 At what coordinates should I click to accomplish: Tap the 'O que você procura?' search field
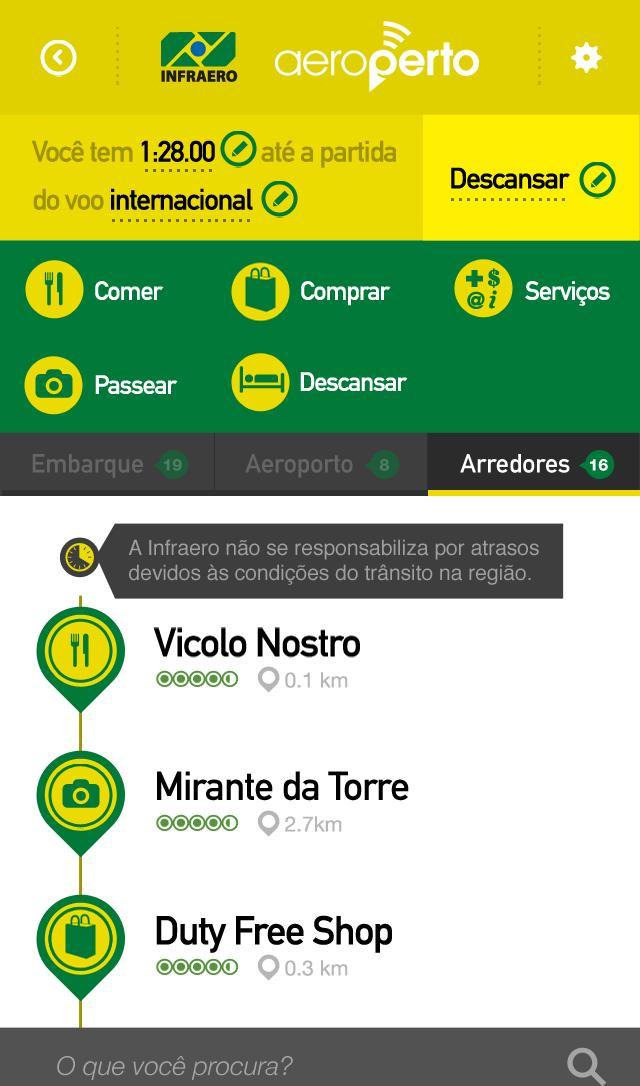point(280,1065)
